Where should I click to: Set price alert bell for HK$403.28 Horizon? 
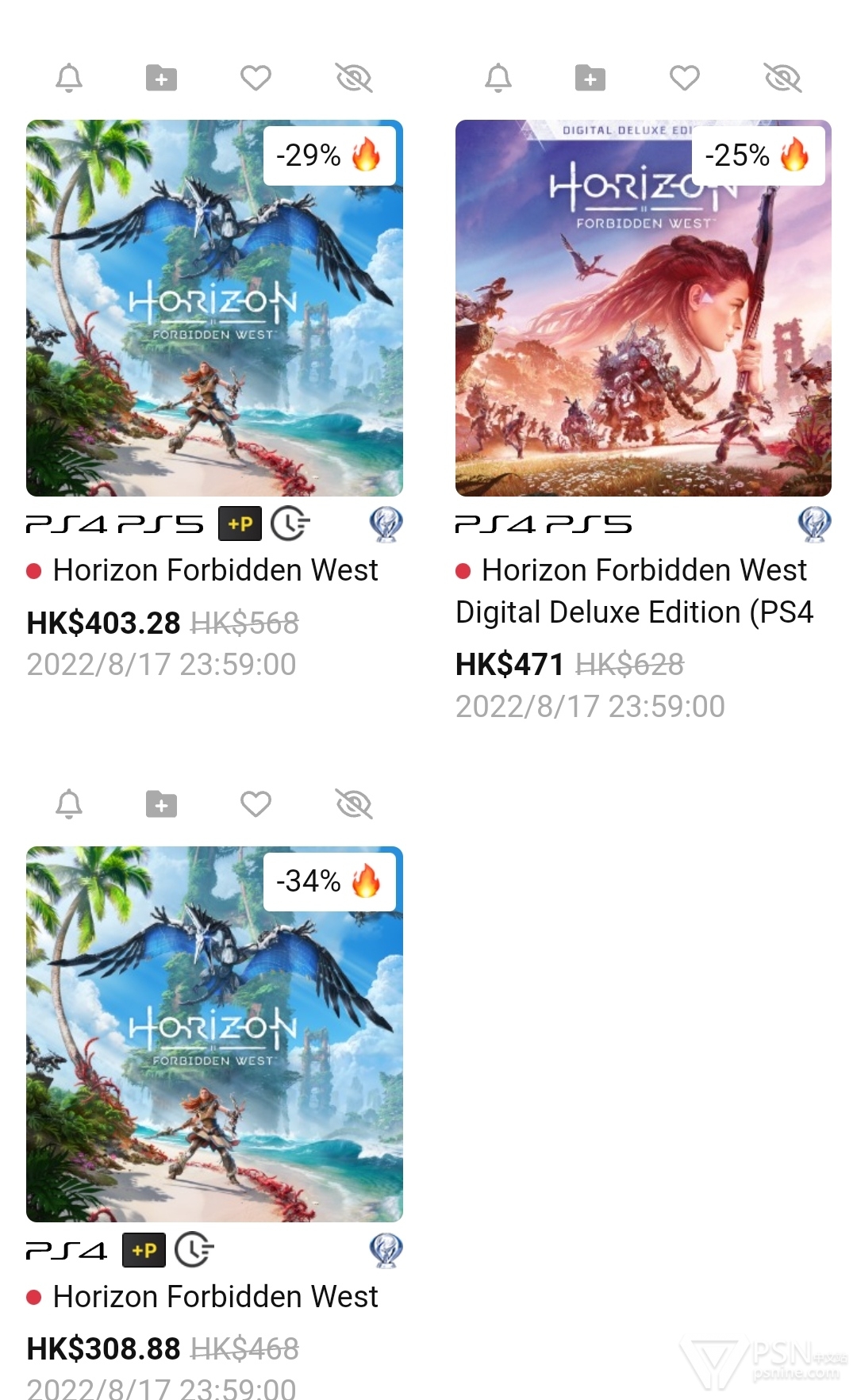tap(69, 79)
